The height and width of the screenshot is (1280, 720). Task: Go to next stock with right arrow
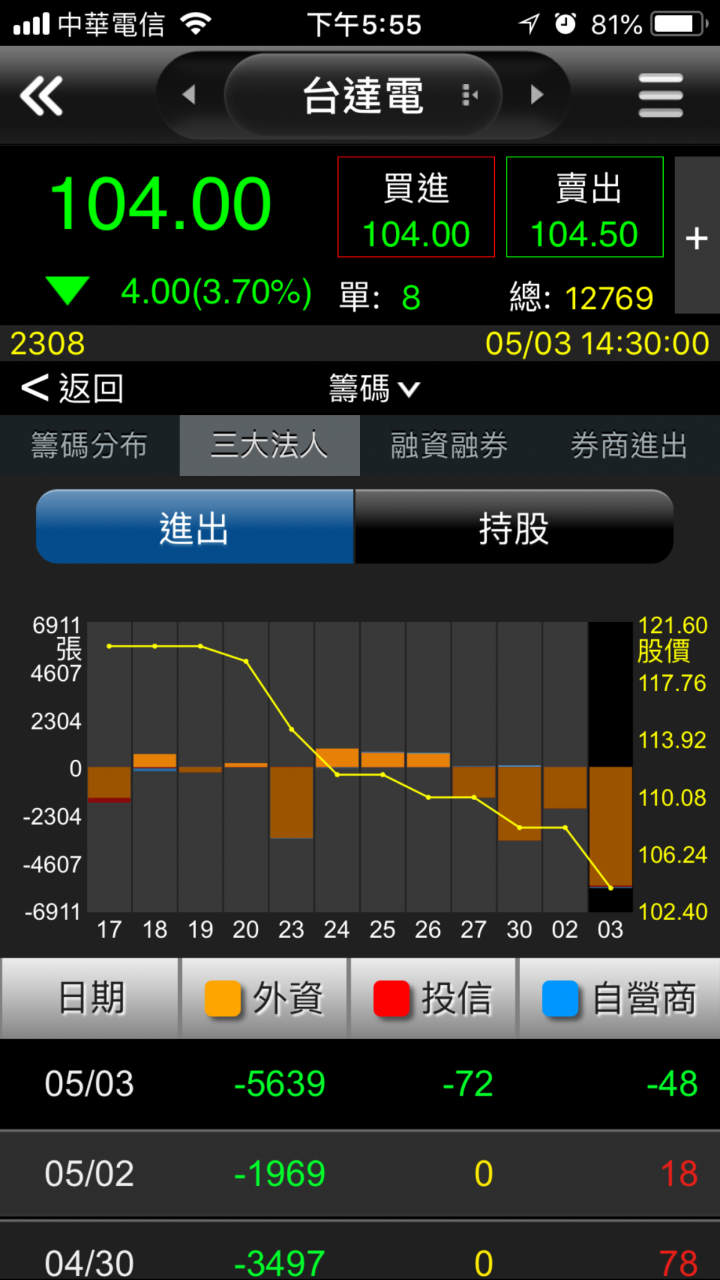point(537,96)
